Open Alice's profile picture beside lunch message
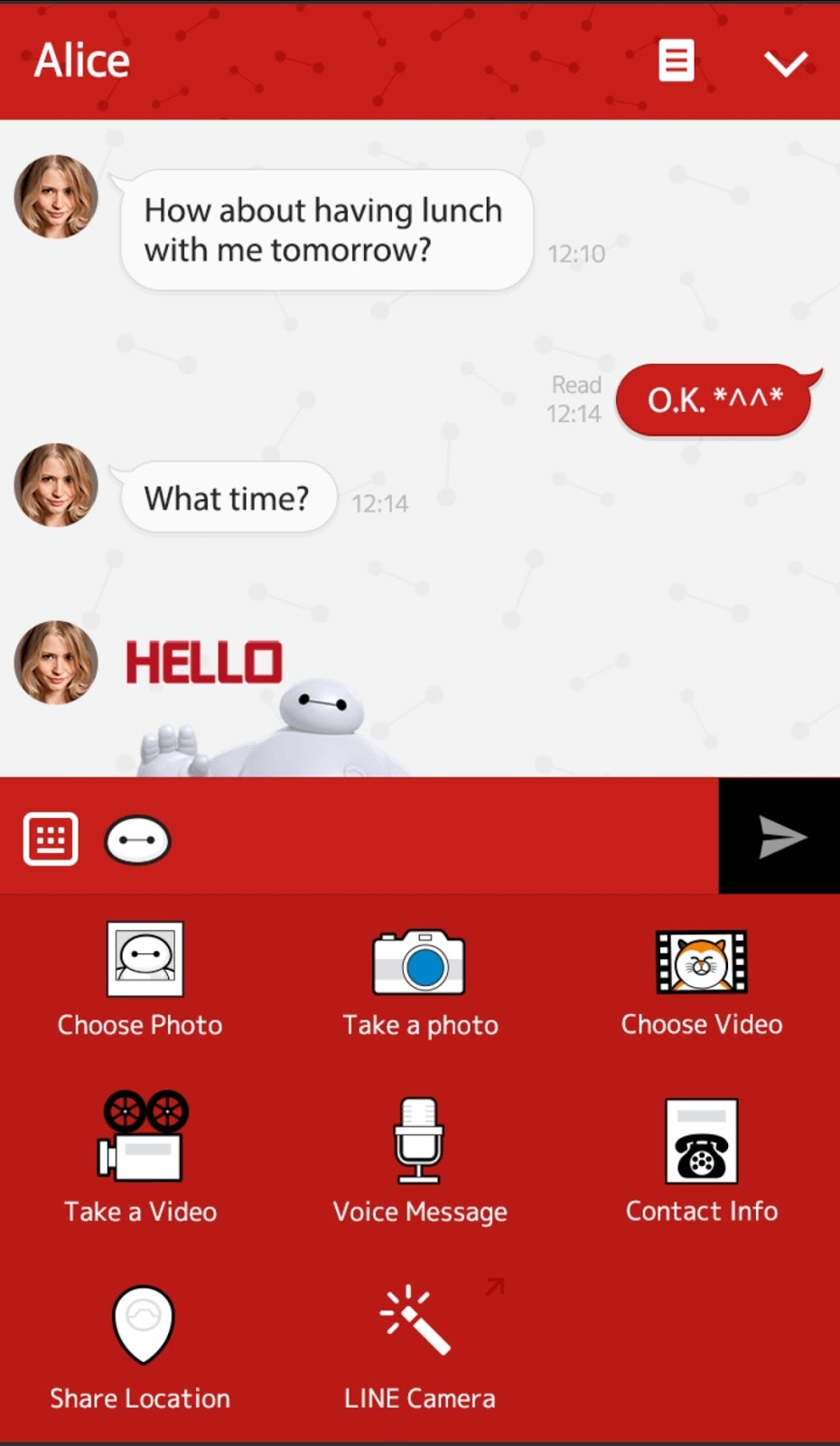840x1446 pixels. click(x=56, y=197)
